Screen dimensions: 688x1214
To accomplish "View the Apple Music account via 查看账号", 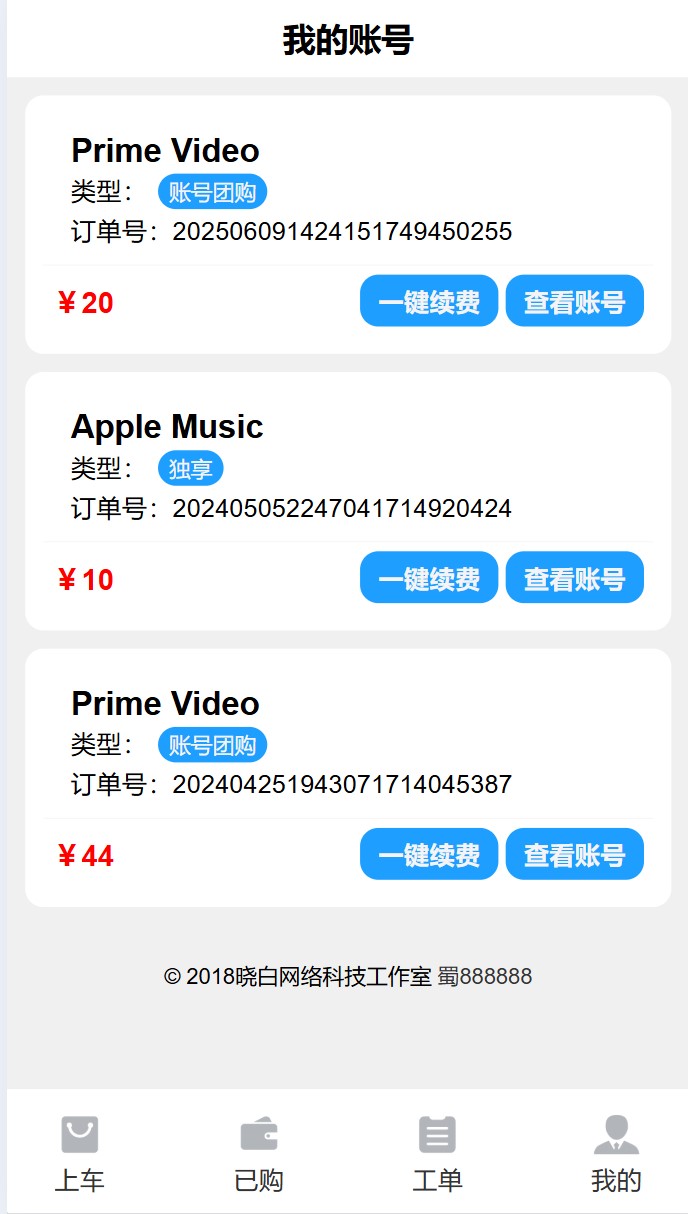I will tap(575, 578).
